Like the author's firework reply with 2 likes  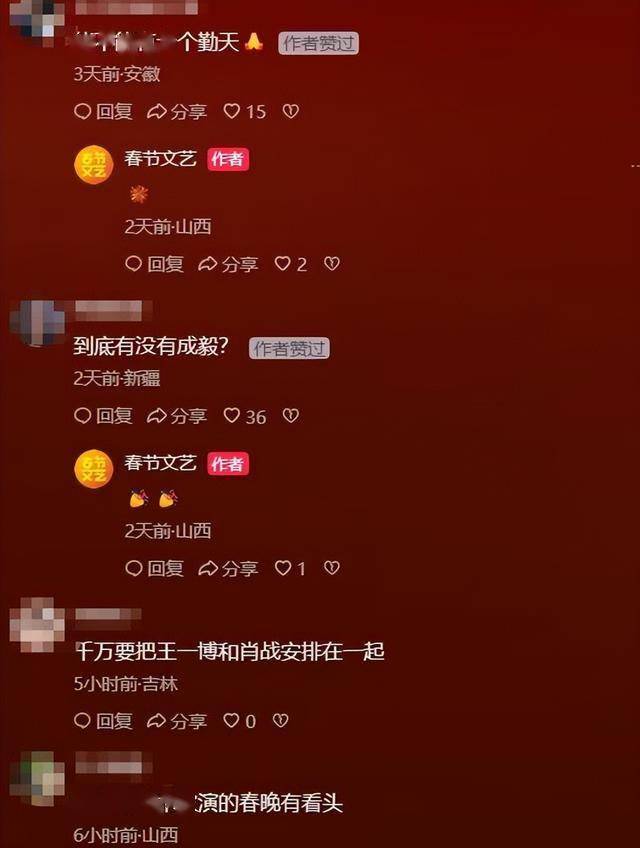coord(283,264)
